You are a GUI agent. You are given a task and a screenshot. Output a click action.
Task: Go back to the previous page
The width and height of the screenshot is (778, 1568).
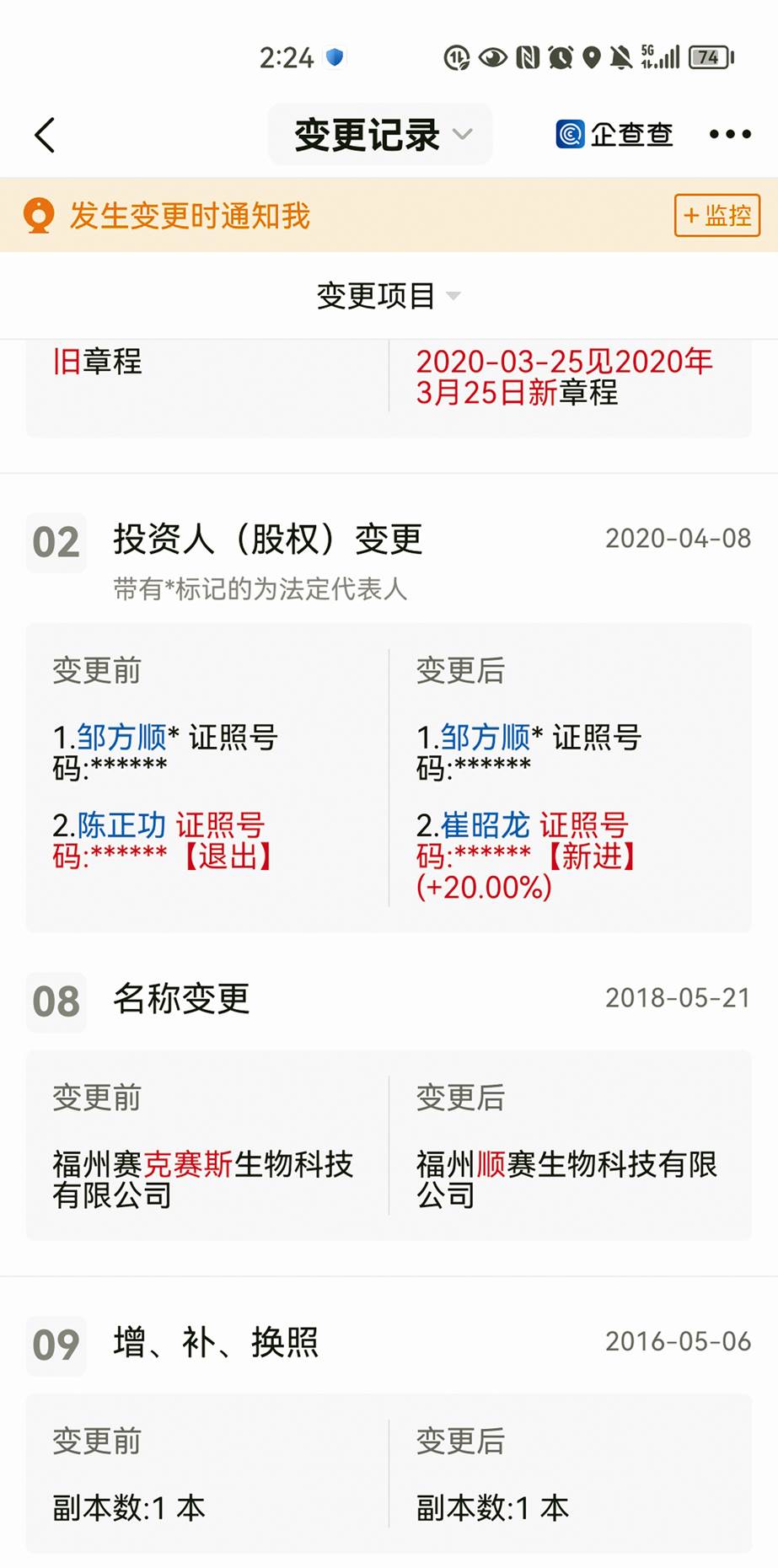pos(46,135)
